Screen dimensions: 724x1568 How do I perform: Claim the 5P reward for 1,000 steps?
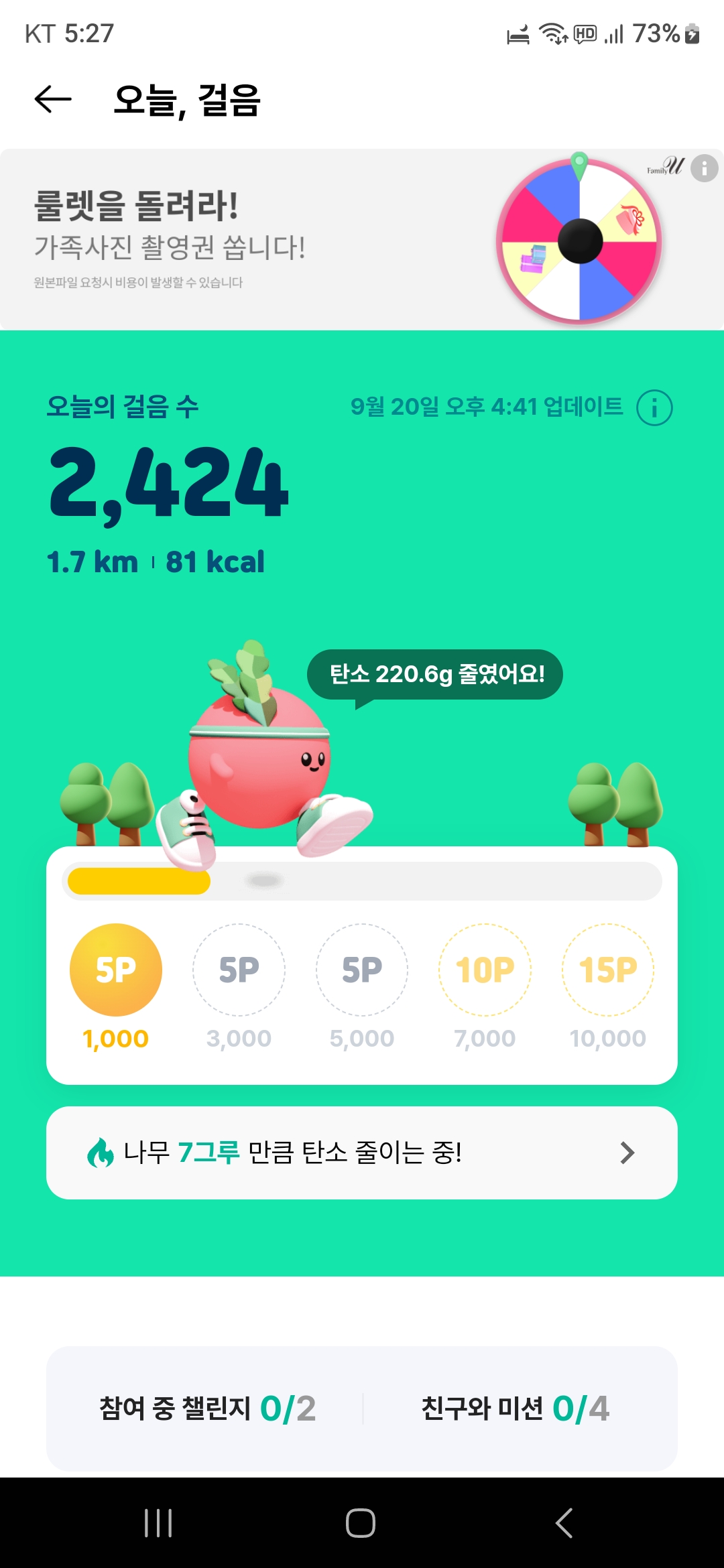[116, 970]
